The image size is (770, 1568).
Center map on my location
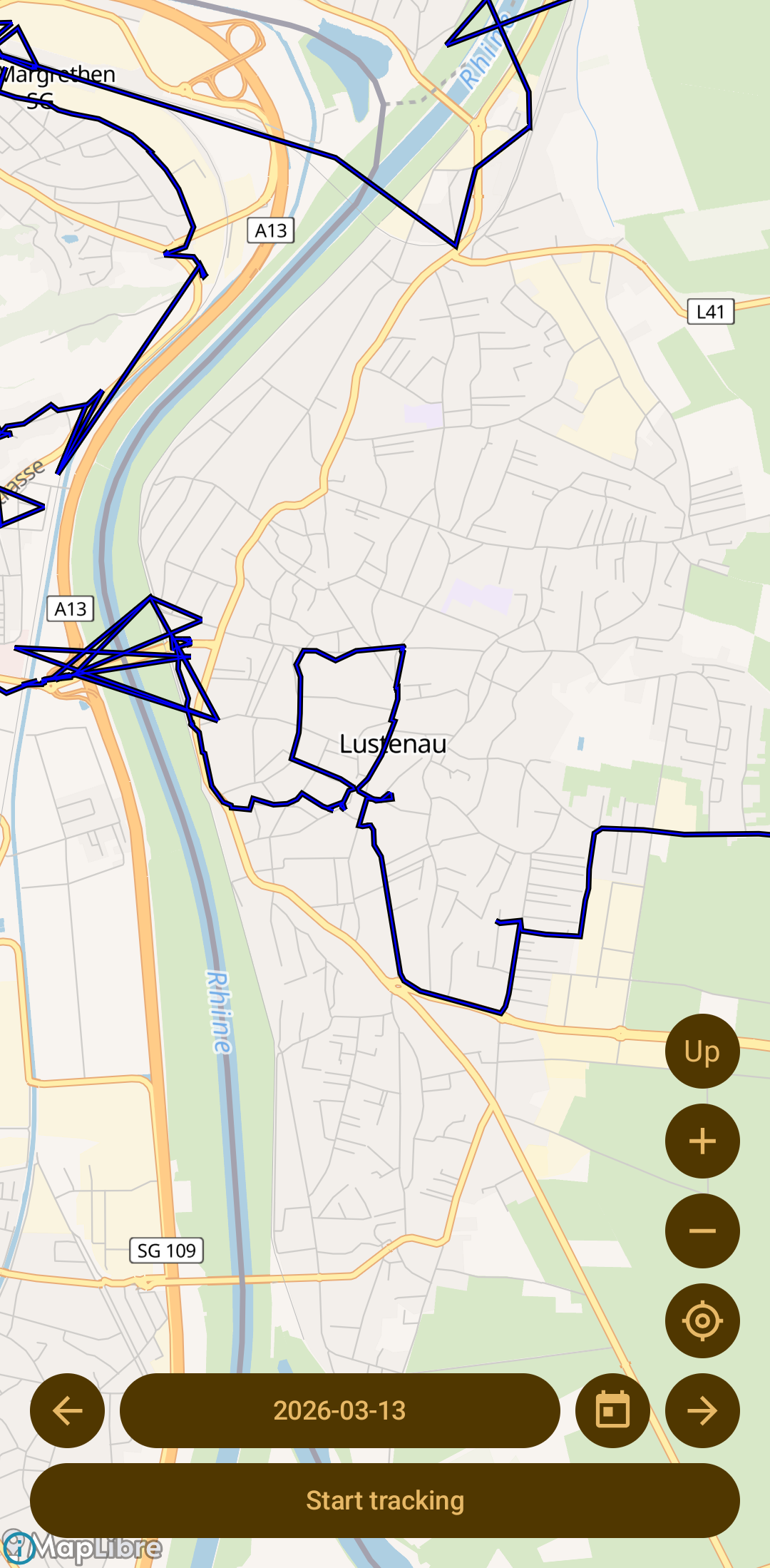[x=702, y=1320]
